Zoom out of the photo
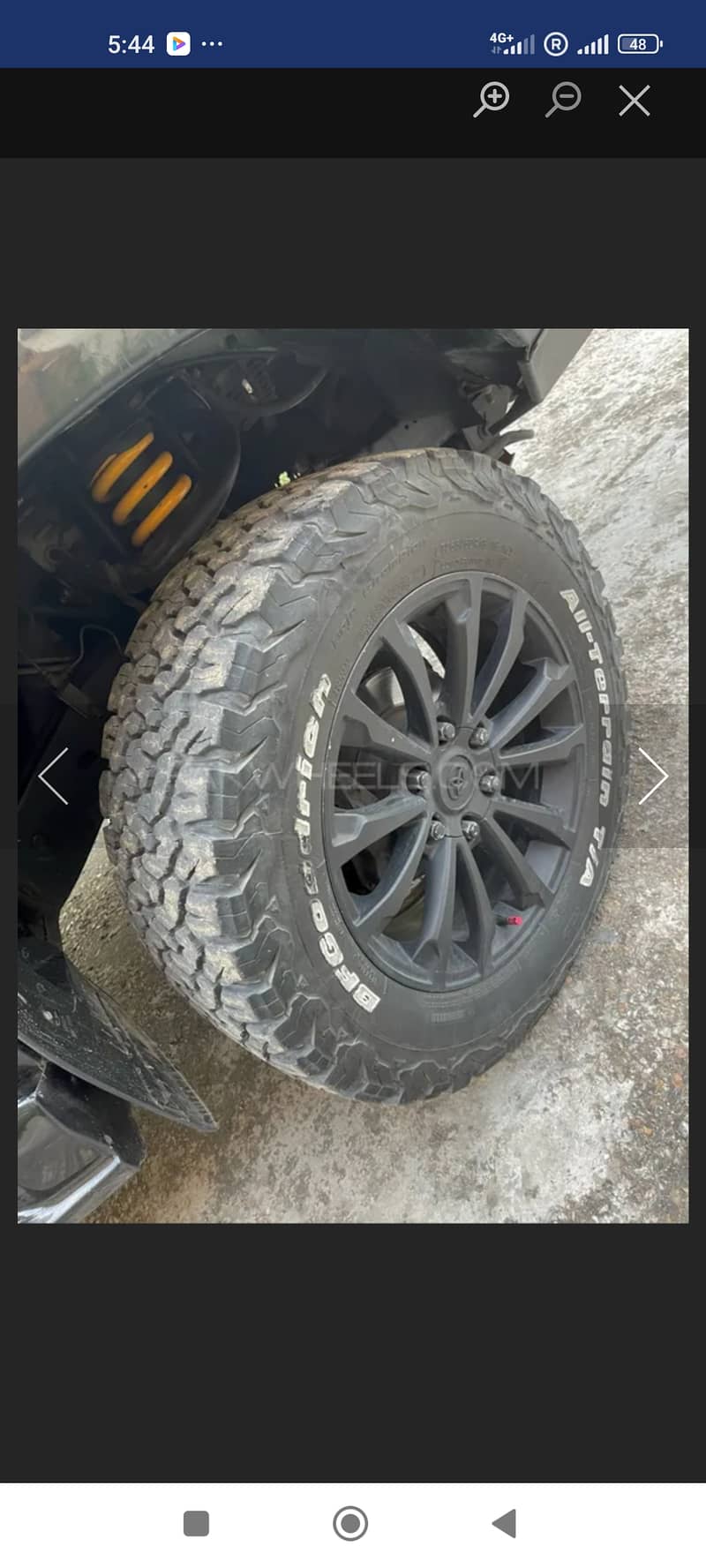 563,99
